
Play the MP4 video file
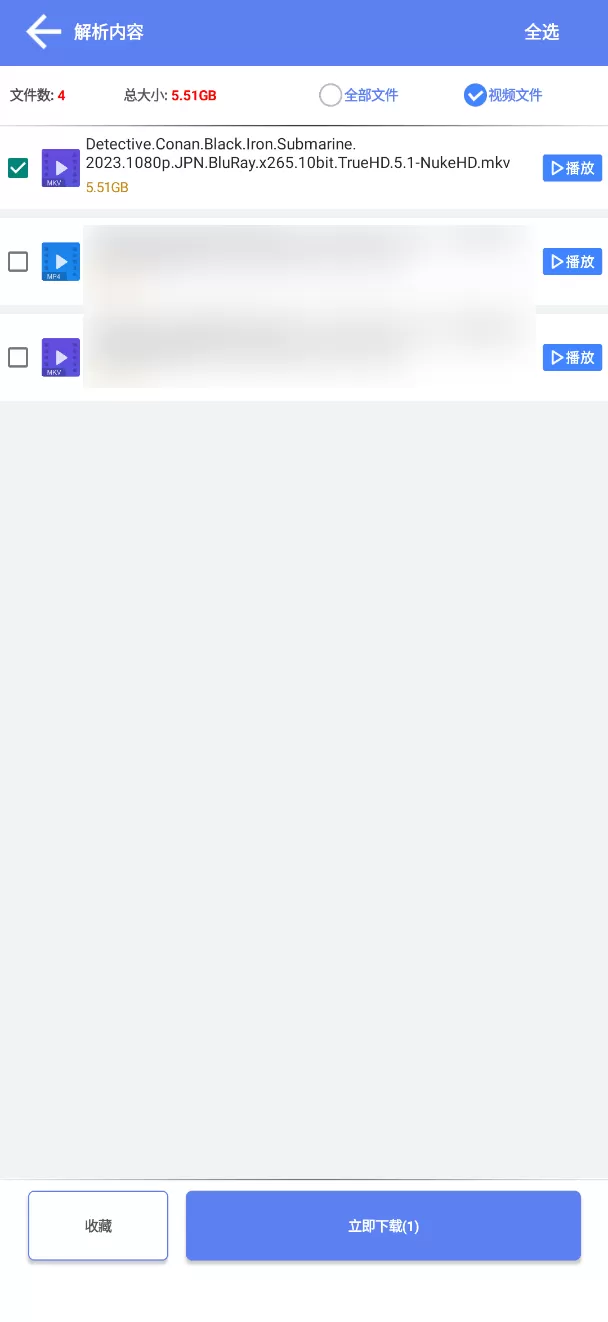click(x=572, y=262)
